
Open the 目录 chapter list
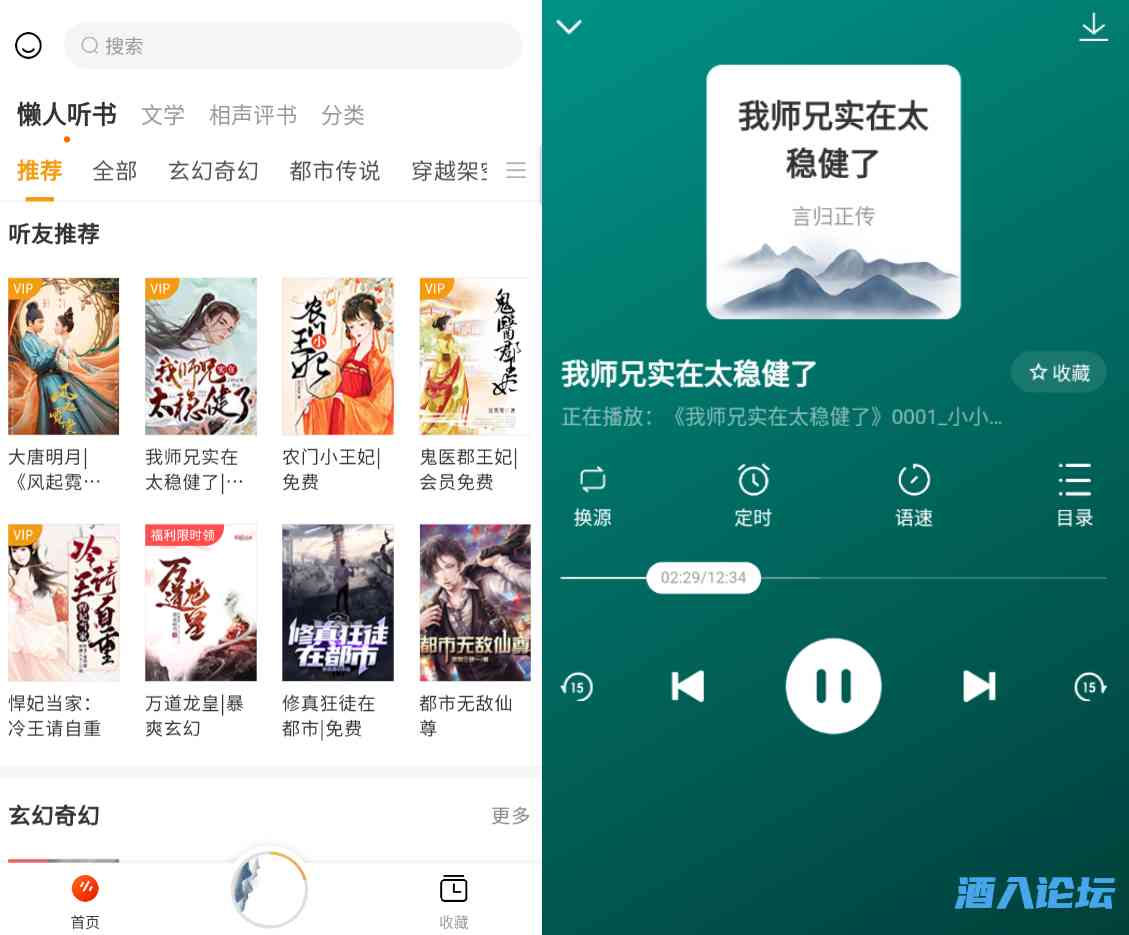coord(1074,495)
